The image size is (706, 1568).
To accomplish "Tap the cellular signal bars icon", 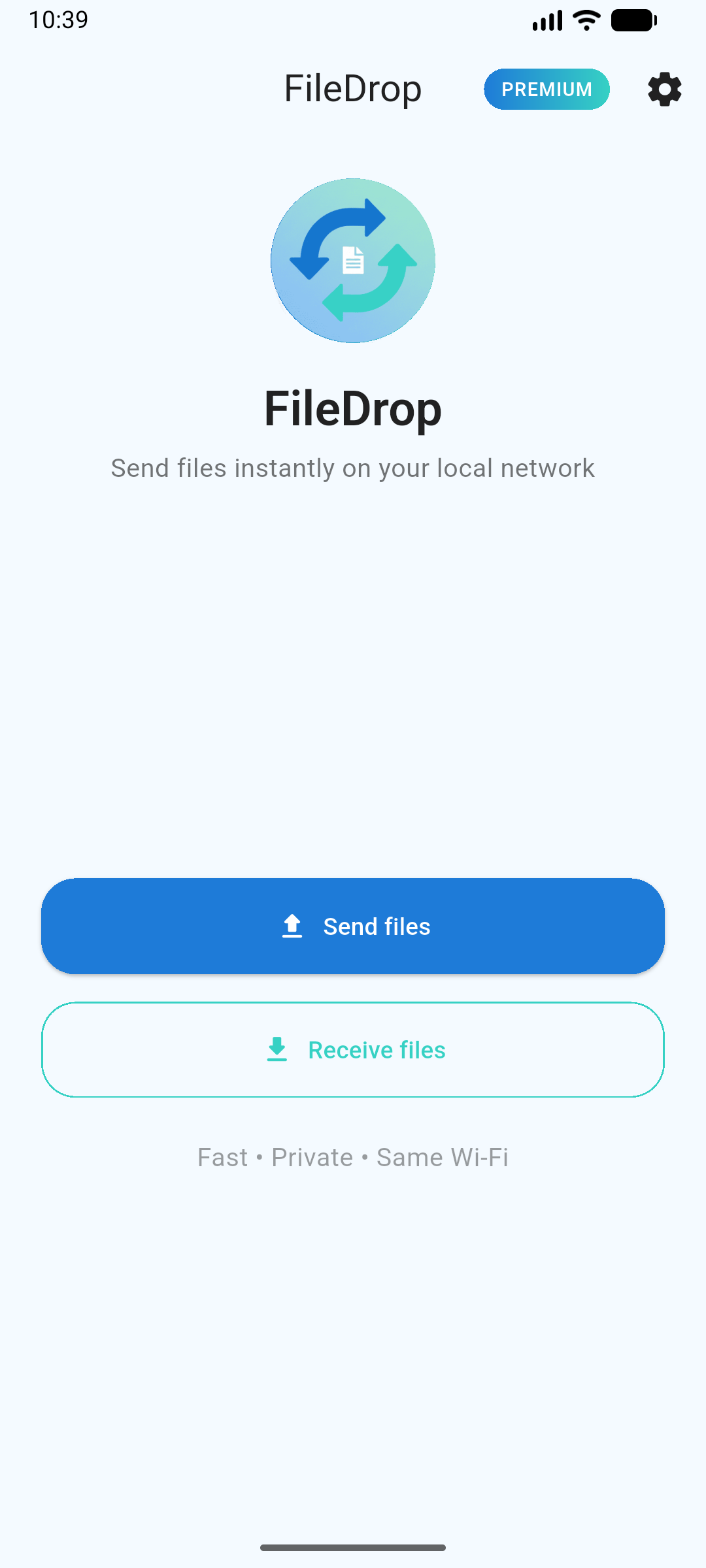I will [546, 20].
